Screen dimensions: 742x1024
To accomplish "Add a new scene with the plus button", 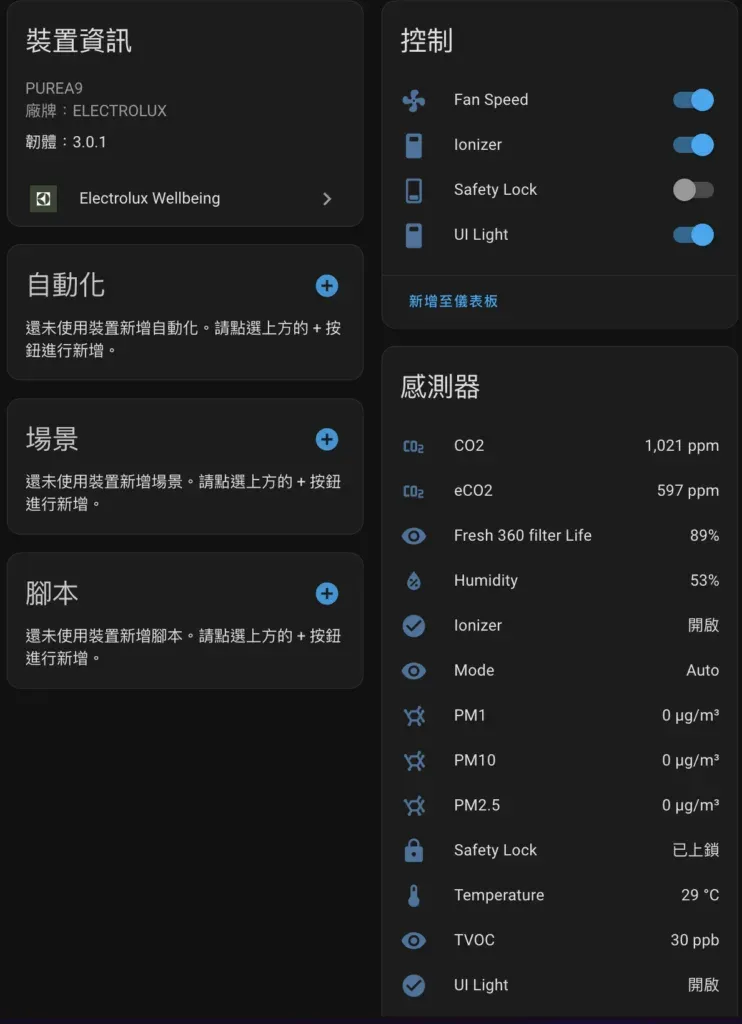I will point(327,440).
